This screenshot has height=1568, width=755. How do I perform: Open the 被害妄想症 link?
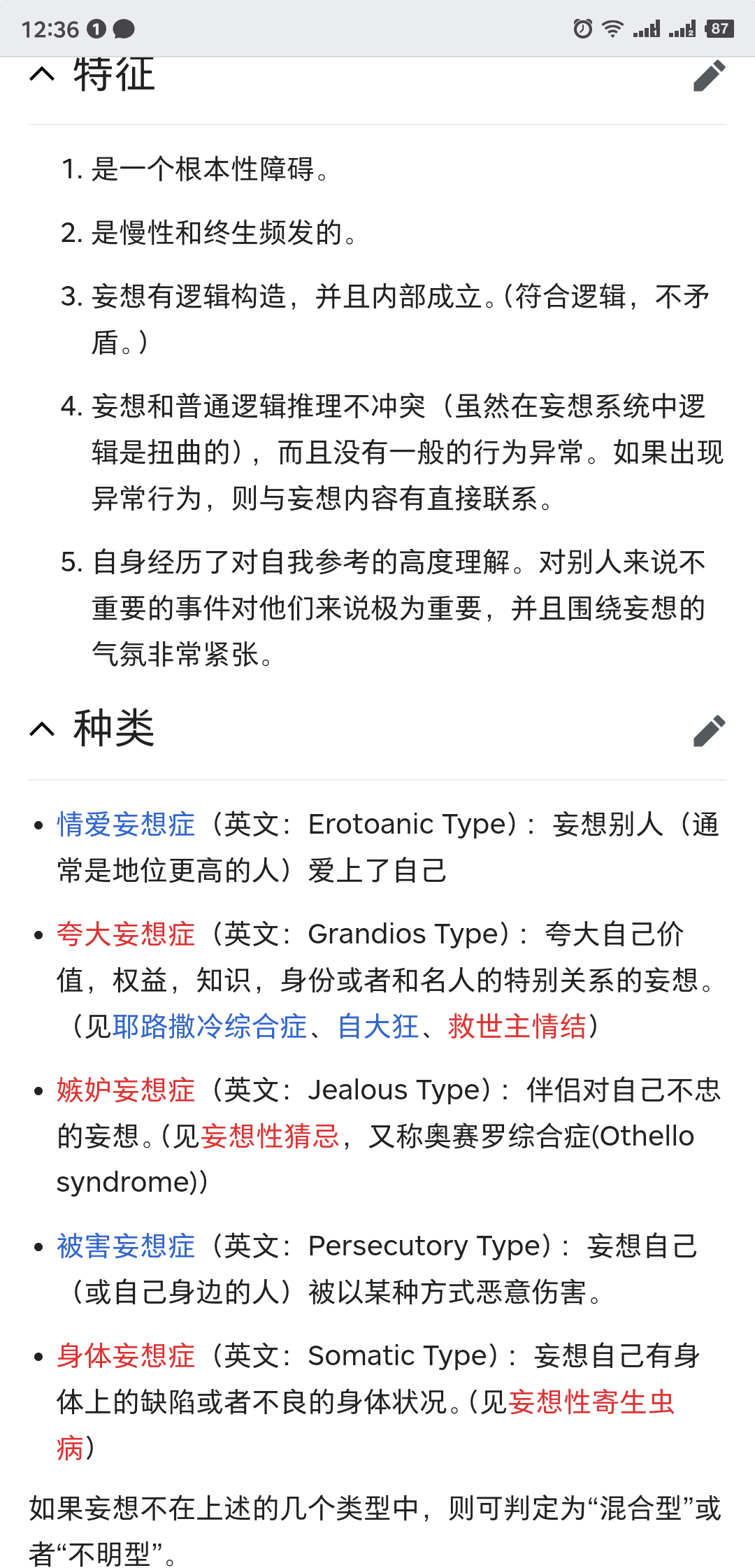(x=126, y=1246)
